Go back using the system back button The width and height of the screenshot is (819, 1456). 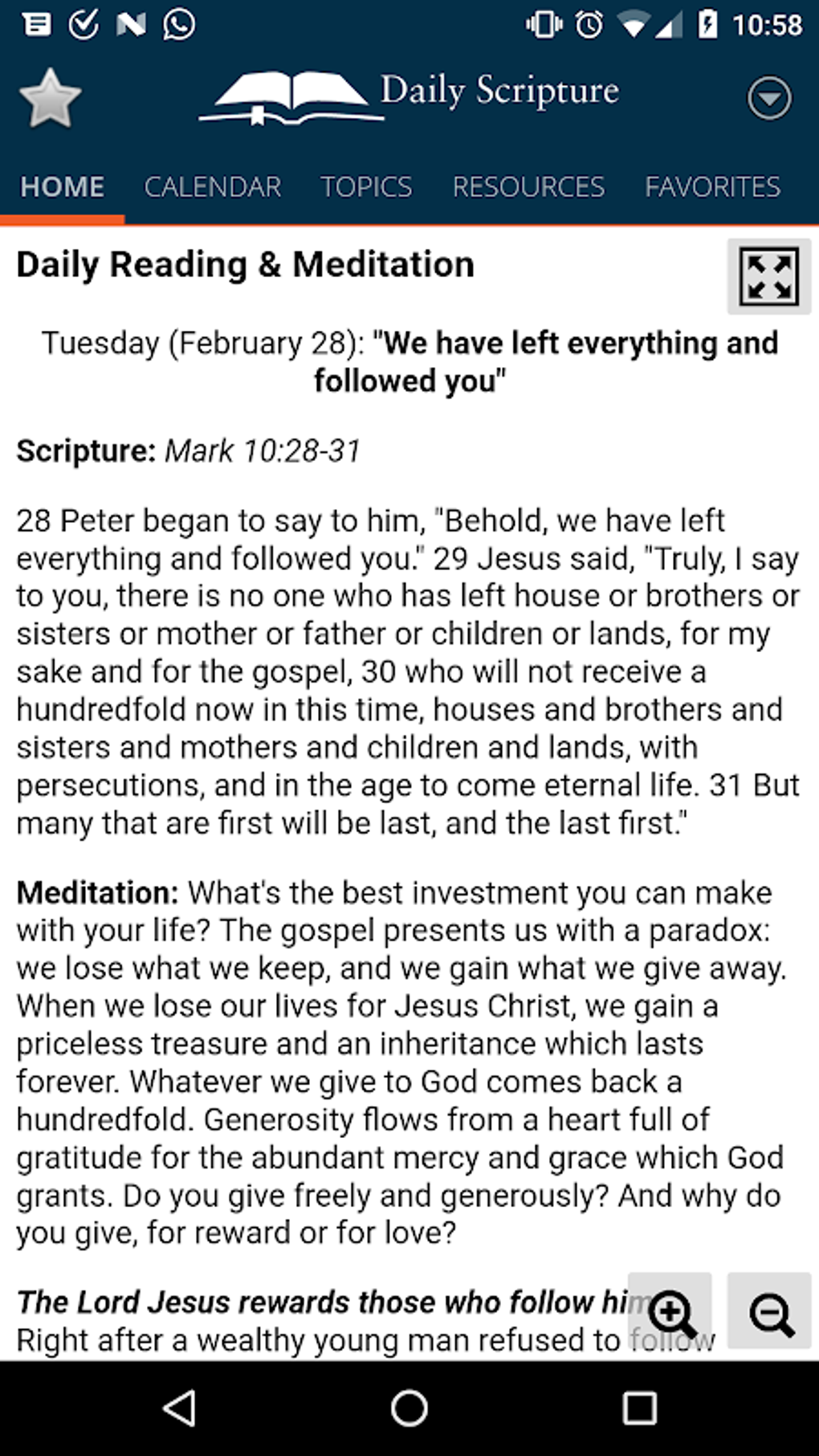coord(179,1408)
